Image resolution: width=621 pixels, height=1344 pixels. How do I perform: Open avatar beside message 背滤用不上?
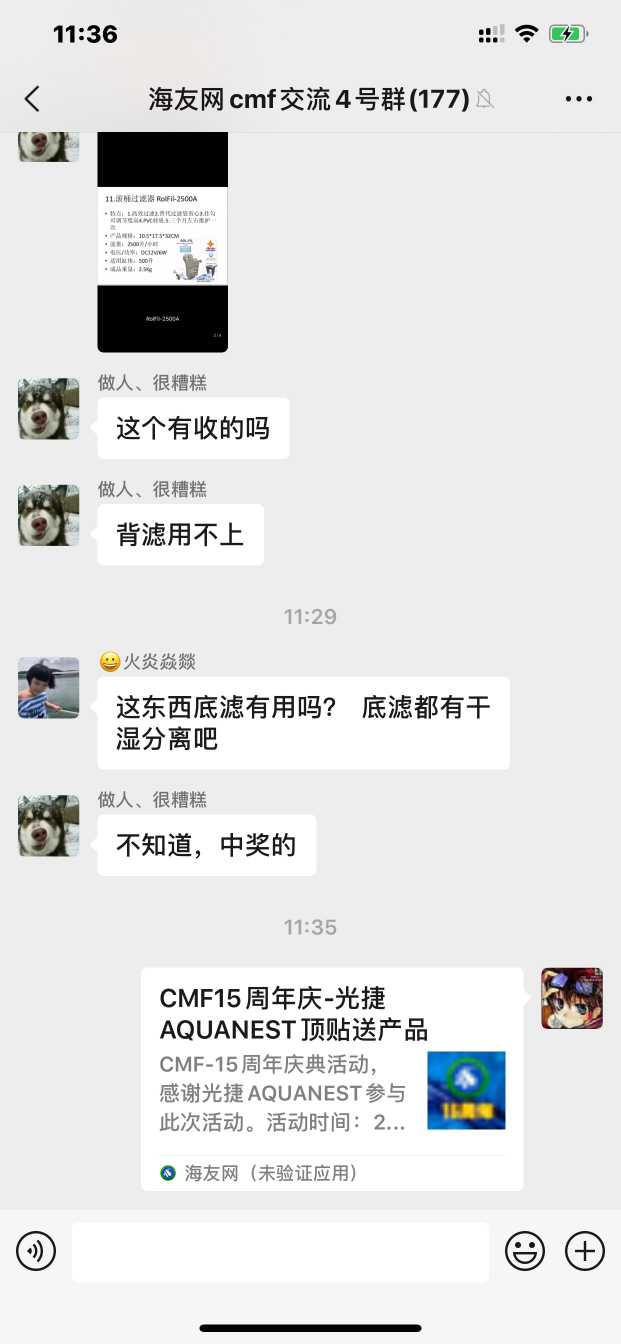[x=49, y=515]
